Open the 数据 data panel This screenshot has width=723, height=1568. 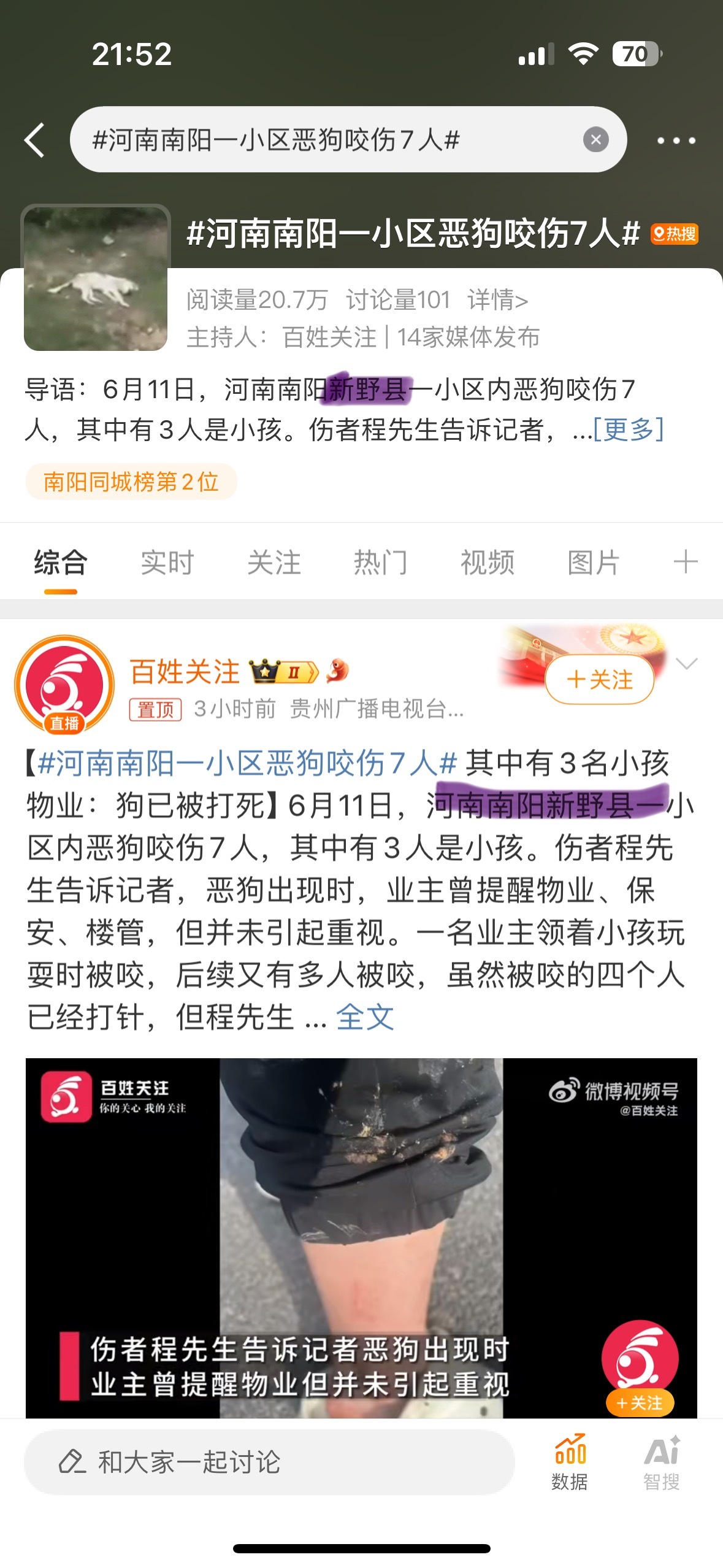[570, 1462]
